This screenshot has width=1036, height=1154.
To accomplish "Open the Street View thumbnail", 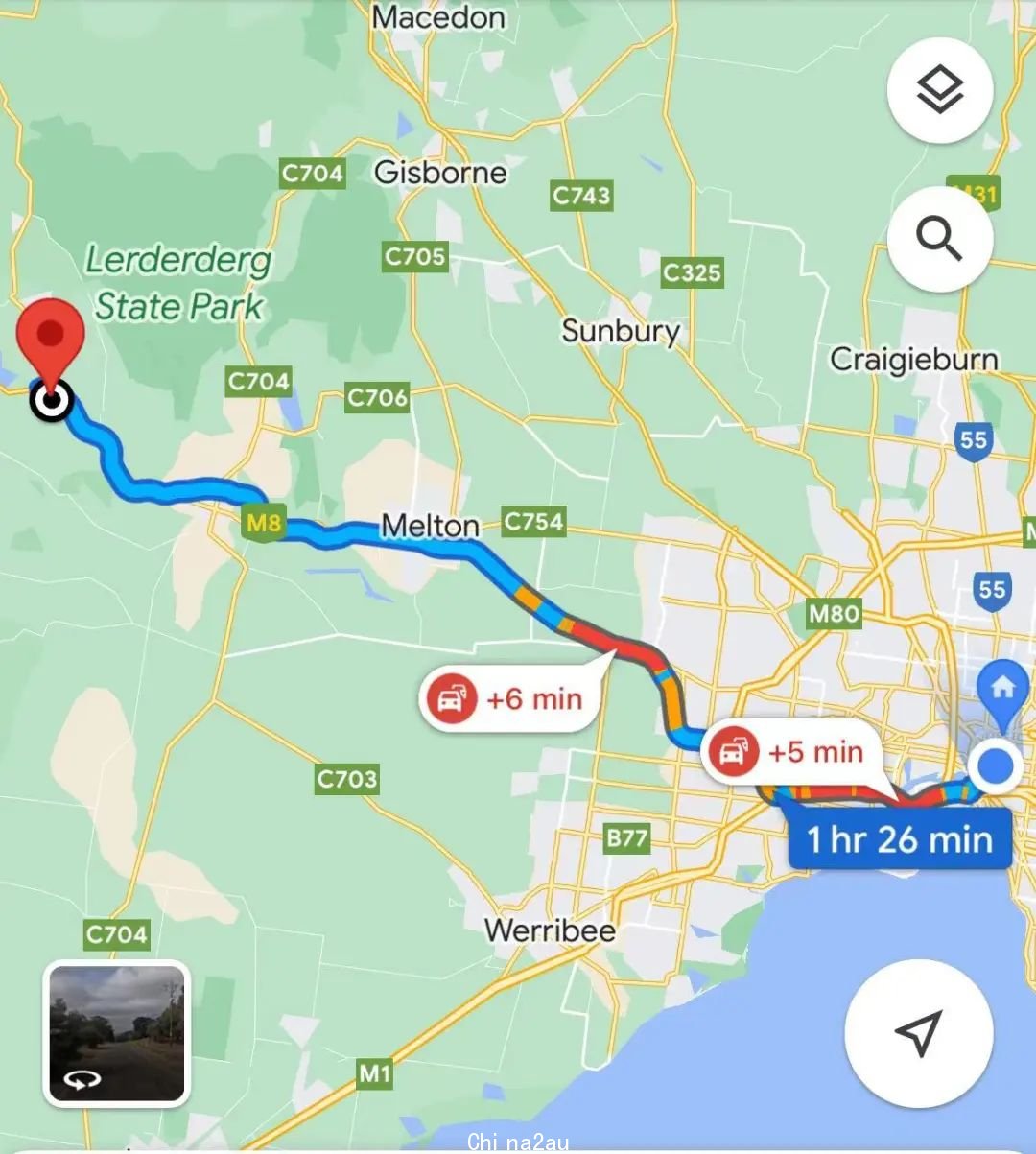I will point(116,1034).
